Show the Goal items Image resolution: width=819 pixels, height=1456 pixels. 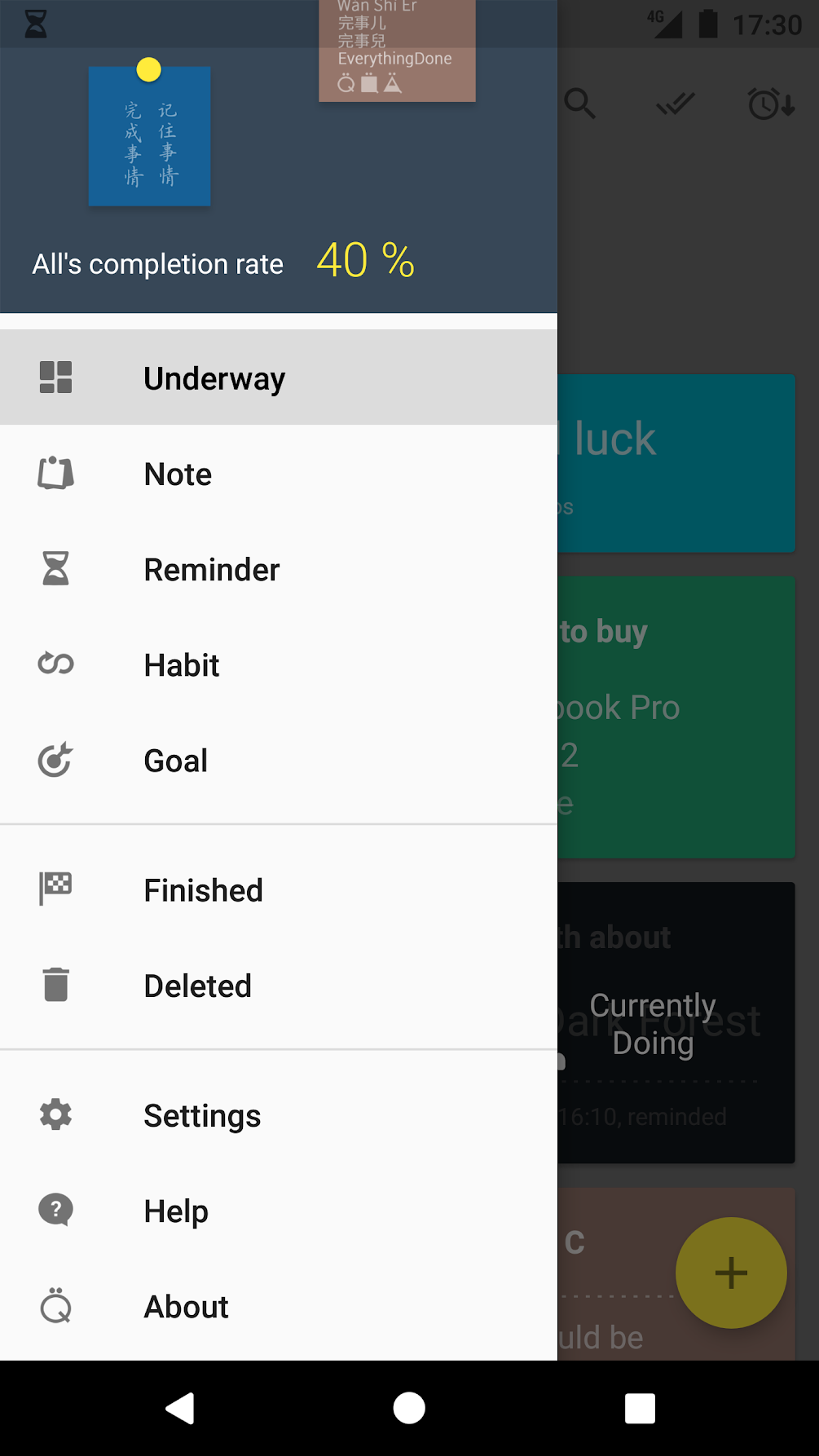click(176, 760)
